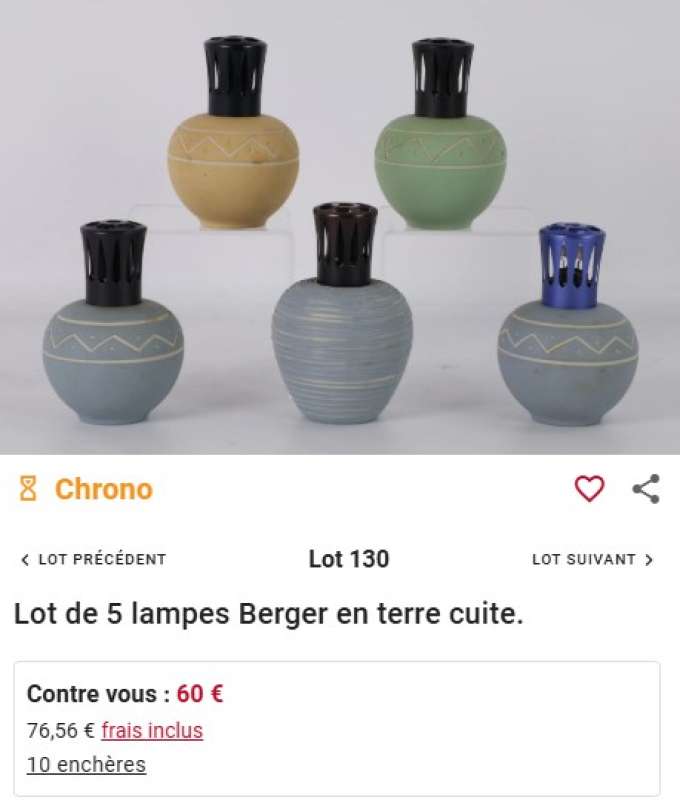Open the lamps lot photo

[340, 227]
